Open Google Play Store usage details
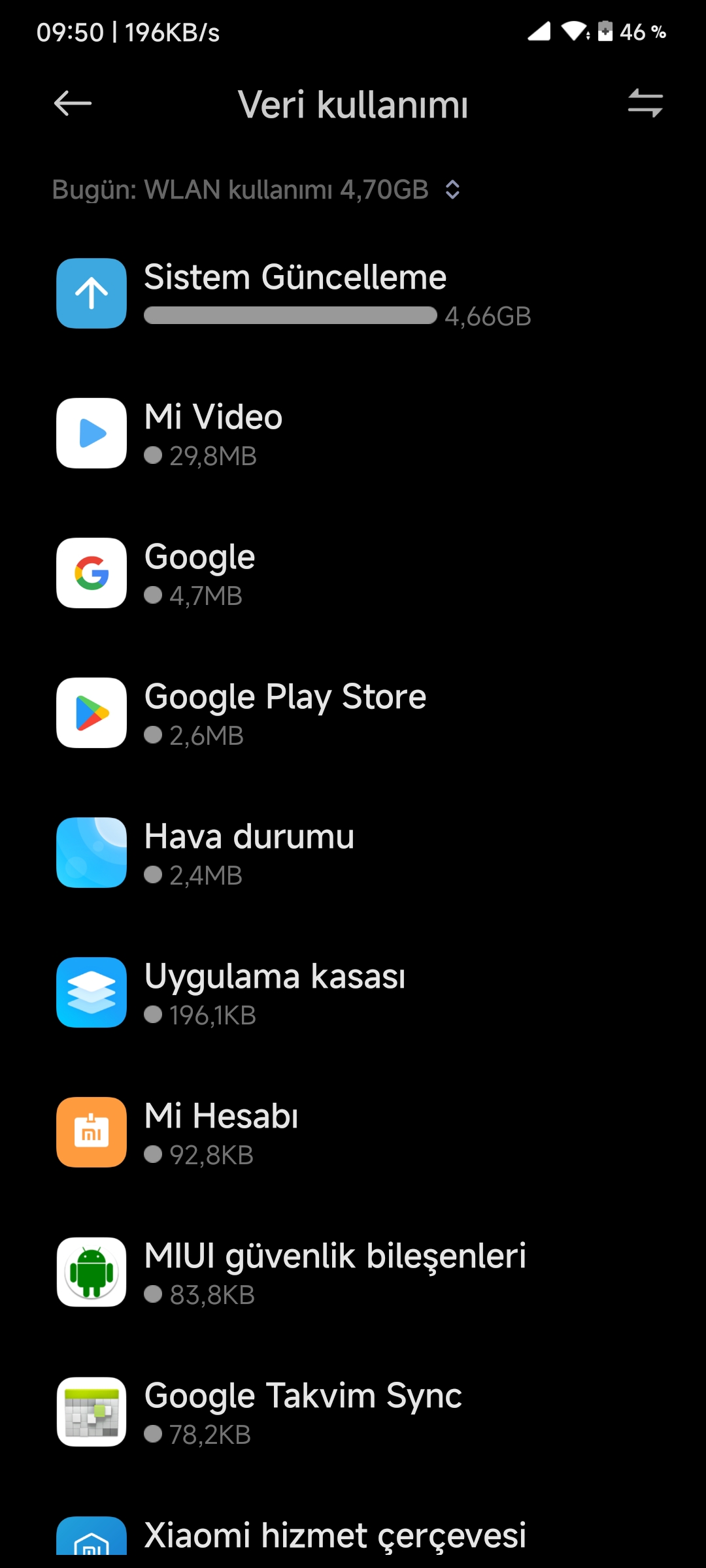Image resolution: width=706 pixels, height=1568 pixels. coord(353,713)
